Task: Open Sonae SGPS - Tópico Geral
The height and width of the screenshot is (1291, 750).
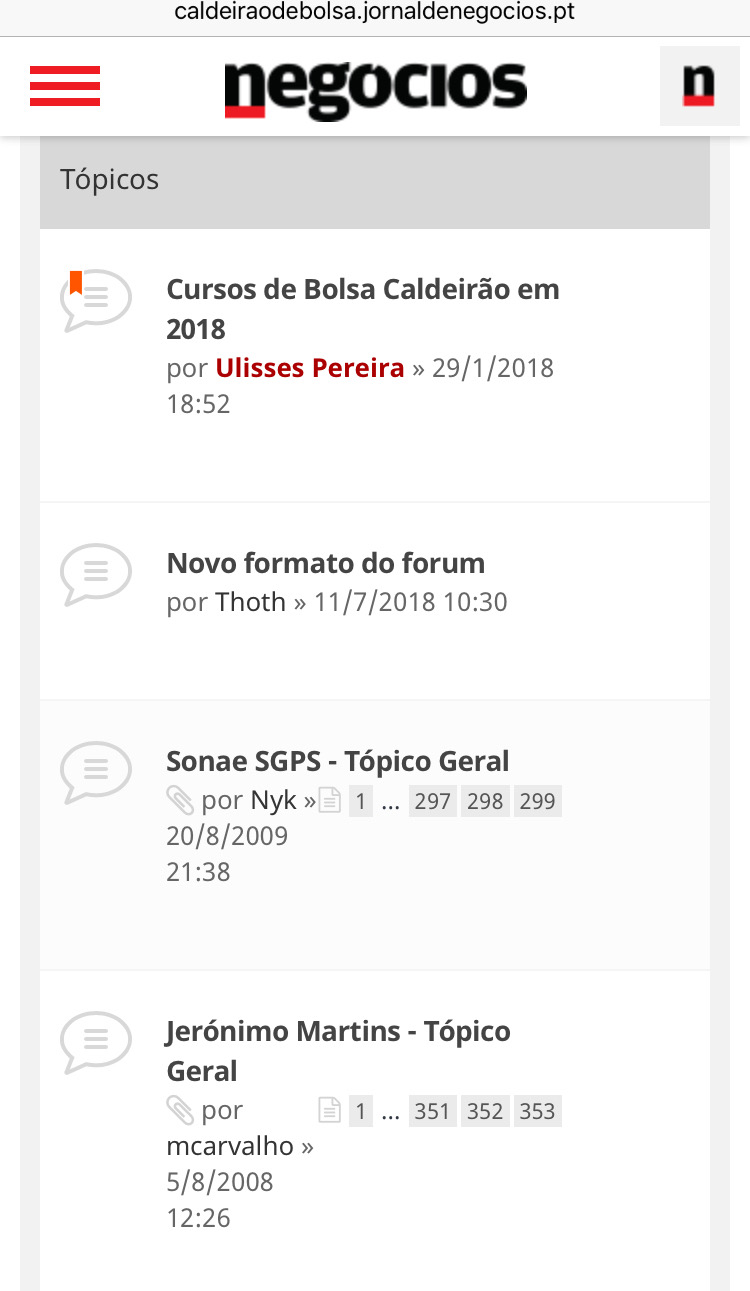Action: point(337,761)
